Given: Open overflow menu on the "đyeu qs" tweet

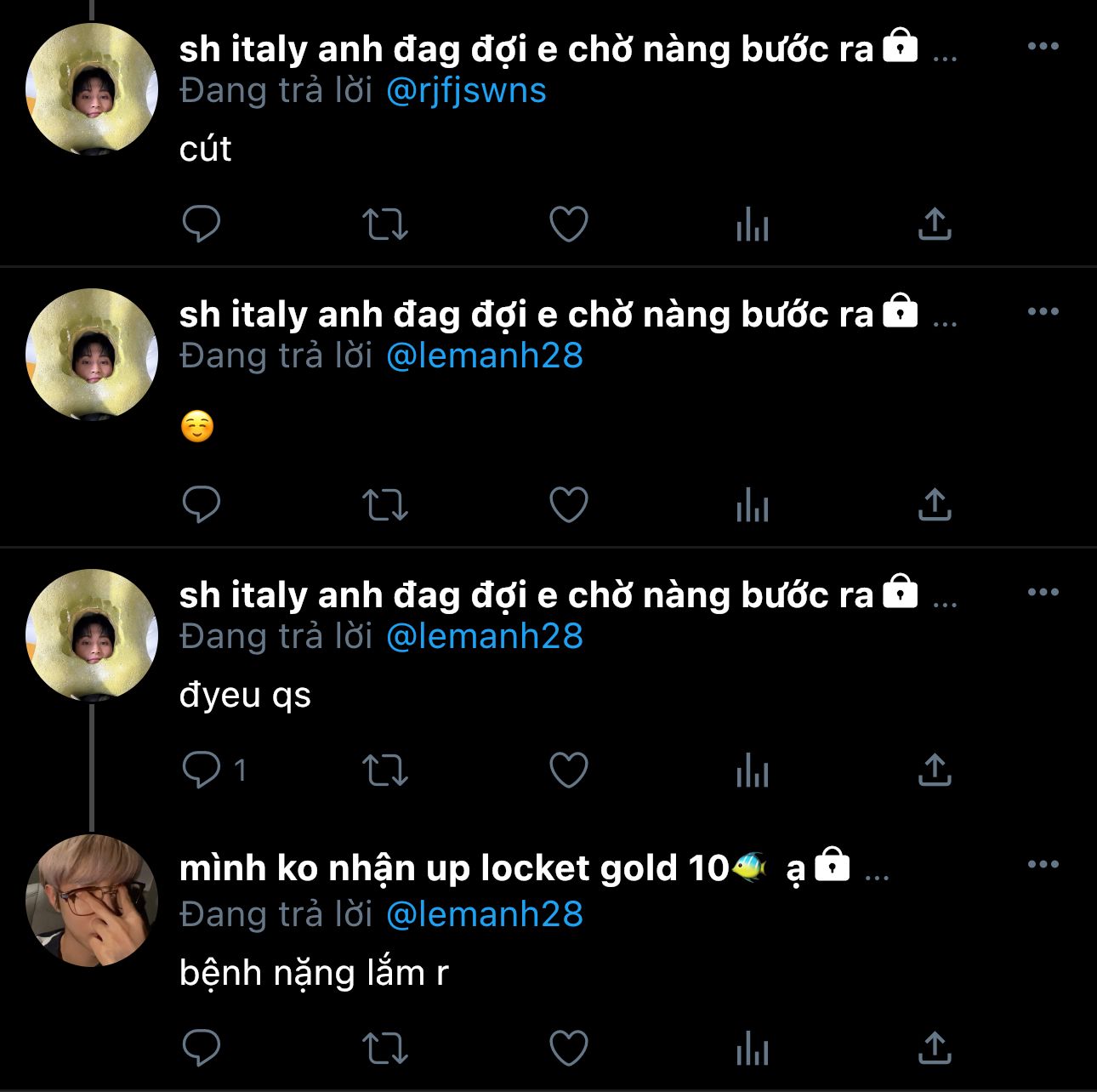Looking at the screenshot, I should (x=1043, y=592).
